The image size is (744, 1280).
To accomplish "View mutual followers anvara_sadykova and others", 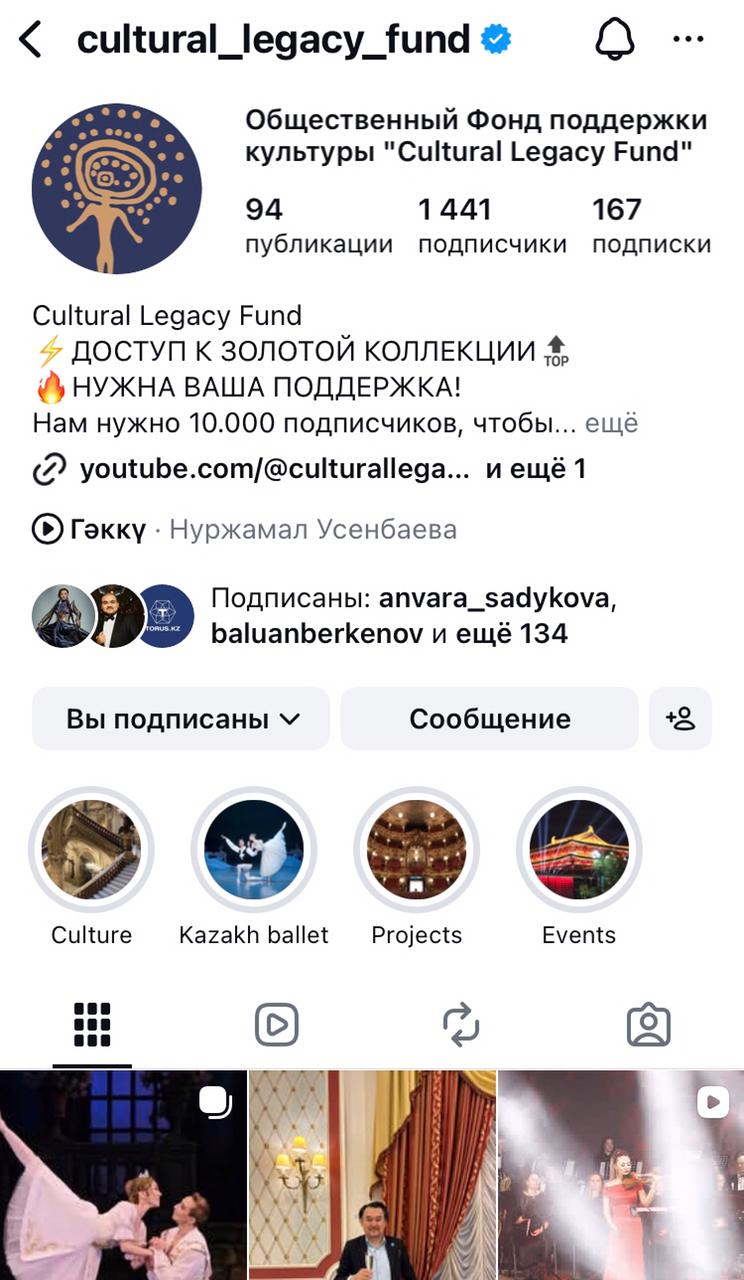I will pyautogui.click(x=410, y=616).
